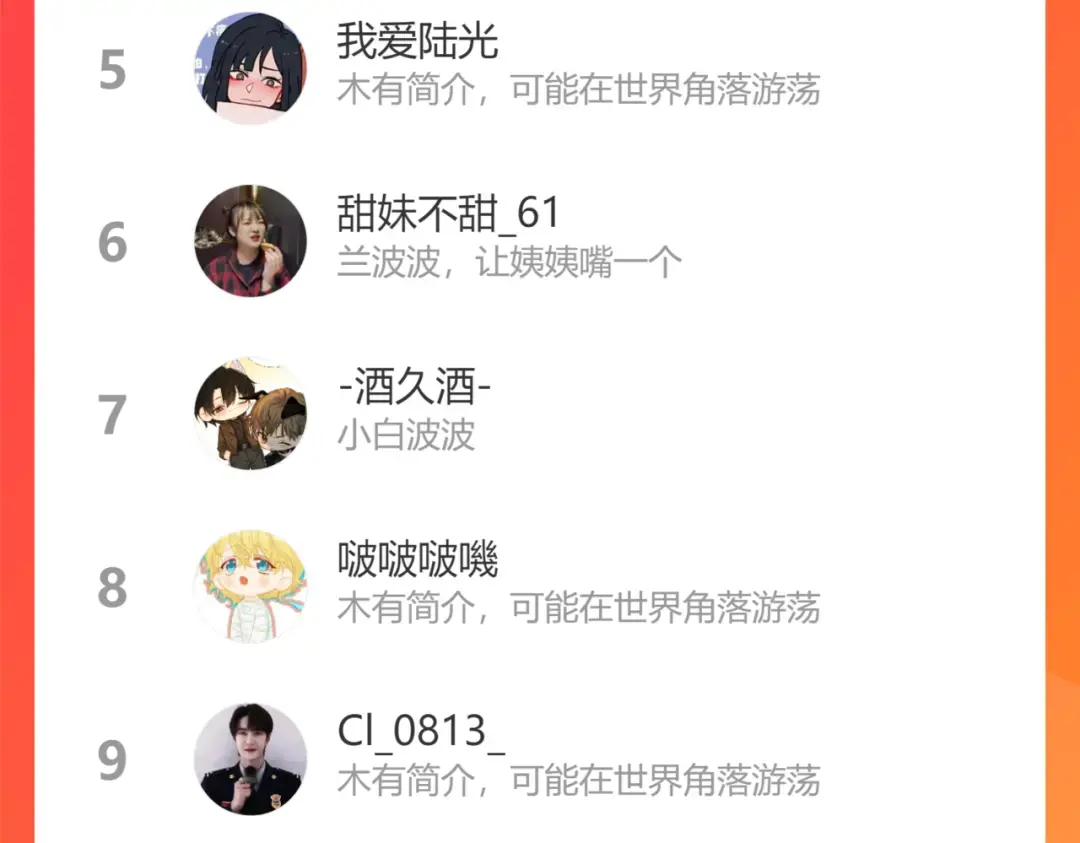Select the rank 8 user 啵啵啵嘰
The height and width of the screenshot is (843, 1080).
[x=540, y=587]
